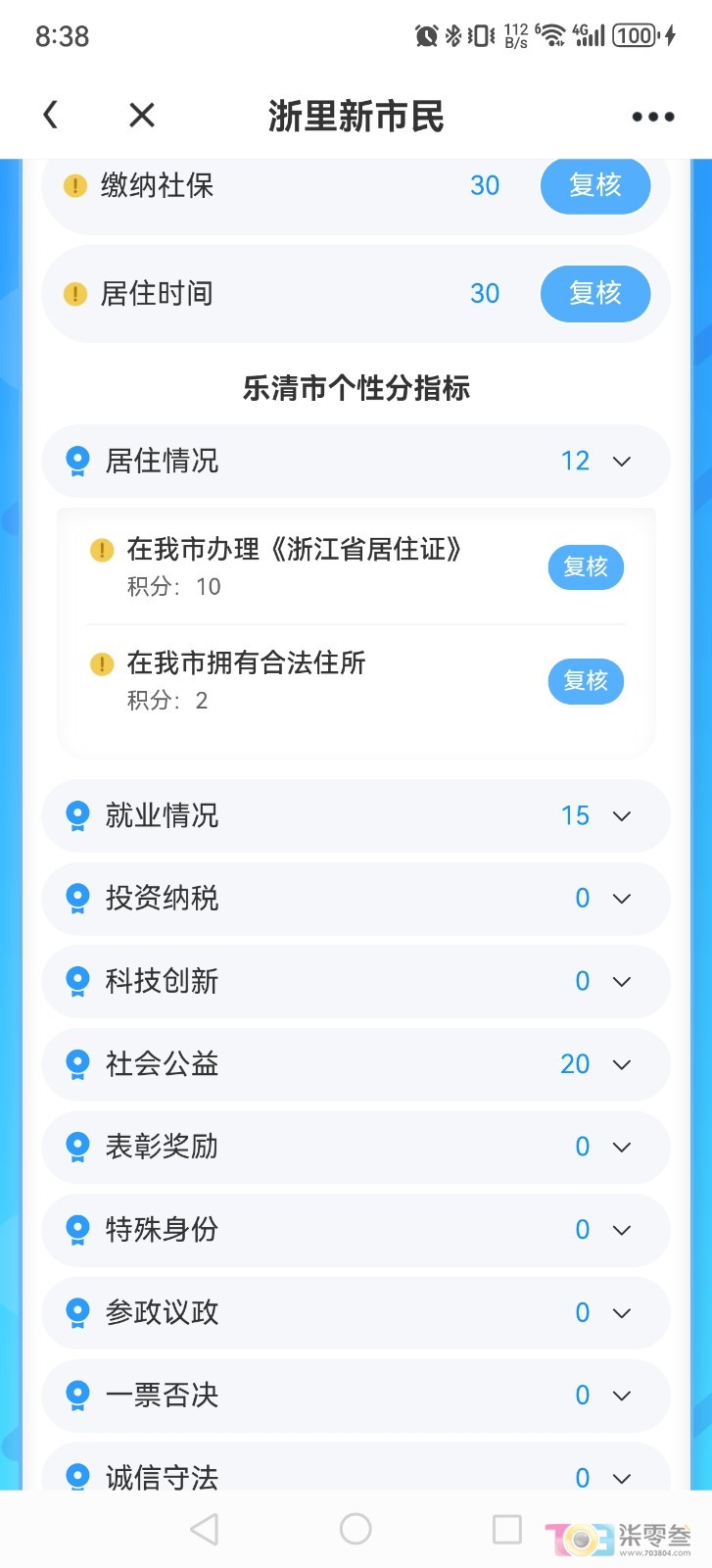The width and height of the screenshot is (712, 1568).
Task: Click the warning icon beside 缴纳社保
Action: (x=74, y=185)
